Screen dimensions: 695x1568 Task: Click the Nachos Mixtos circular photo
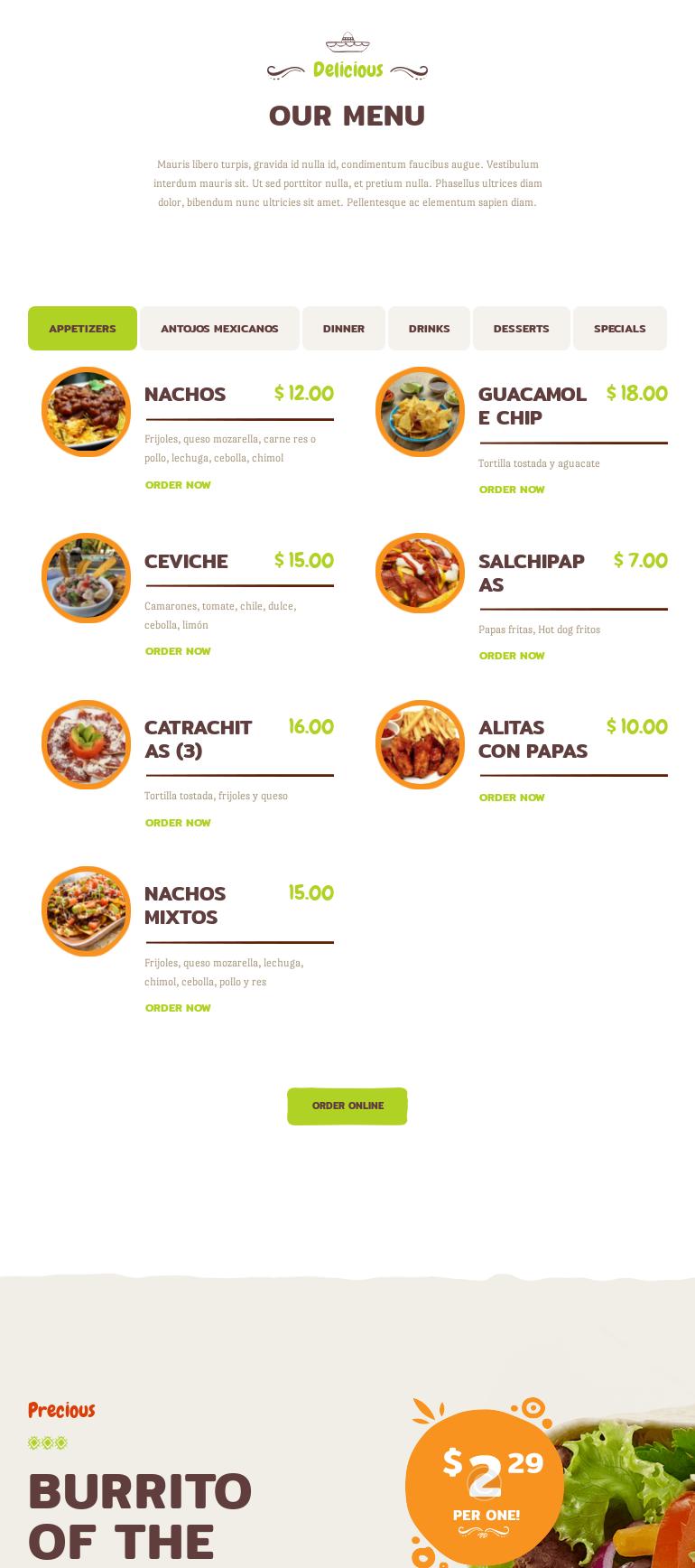(86, 910)
